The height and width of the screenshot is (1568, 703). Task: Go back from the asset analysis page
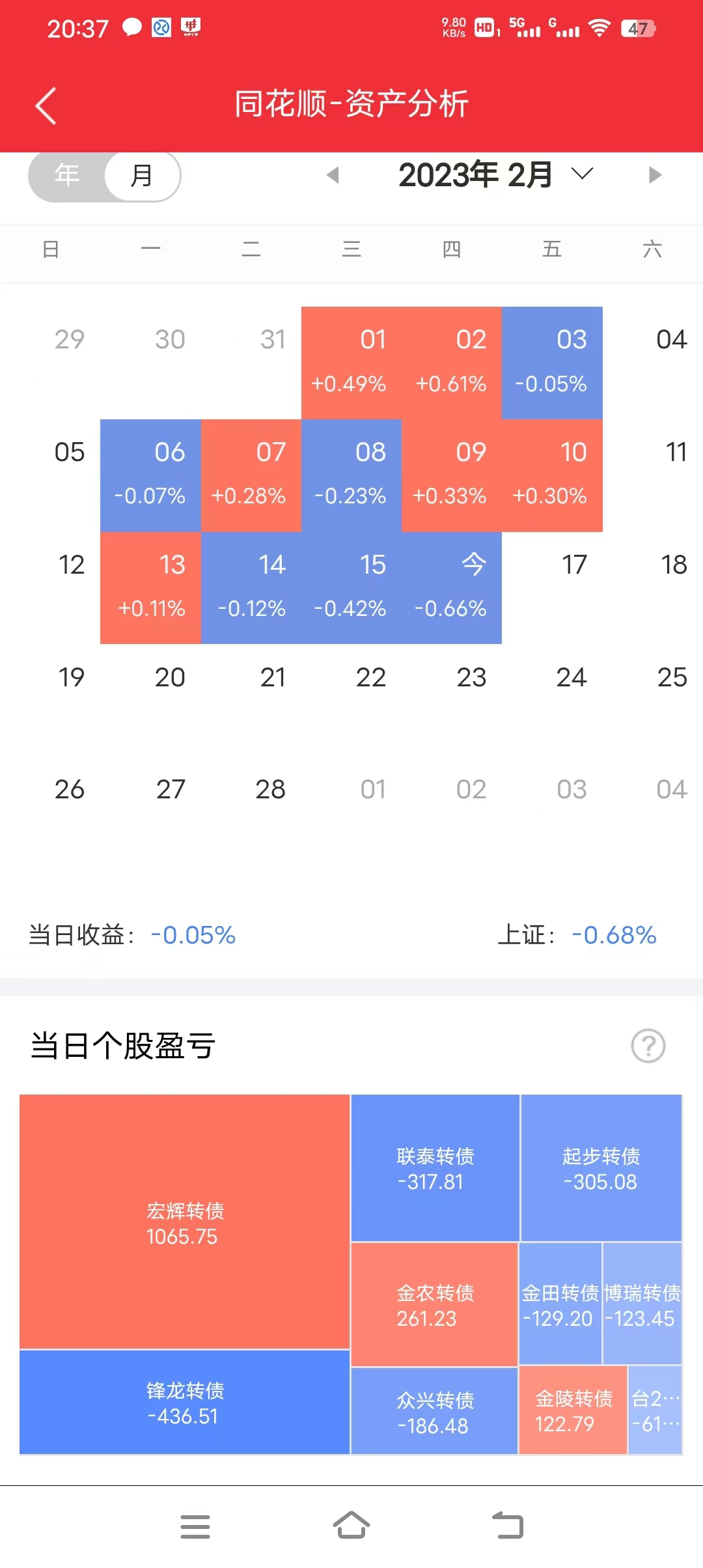tap(46, 105)
